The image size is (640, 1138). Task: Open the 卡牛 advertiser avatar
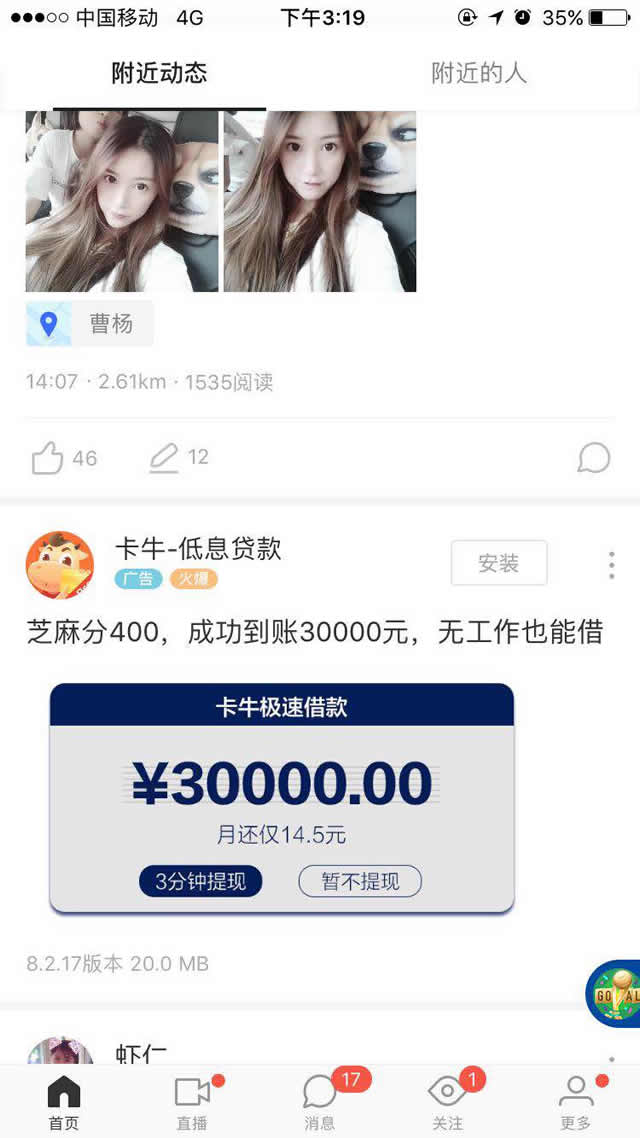click(x=59, y=565)
